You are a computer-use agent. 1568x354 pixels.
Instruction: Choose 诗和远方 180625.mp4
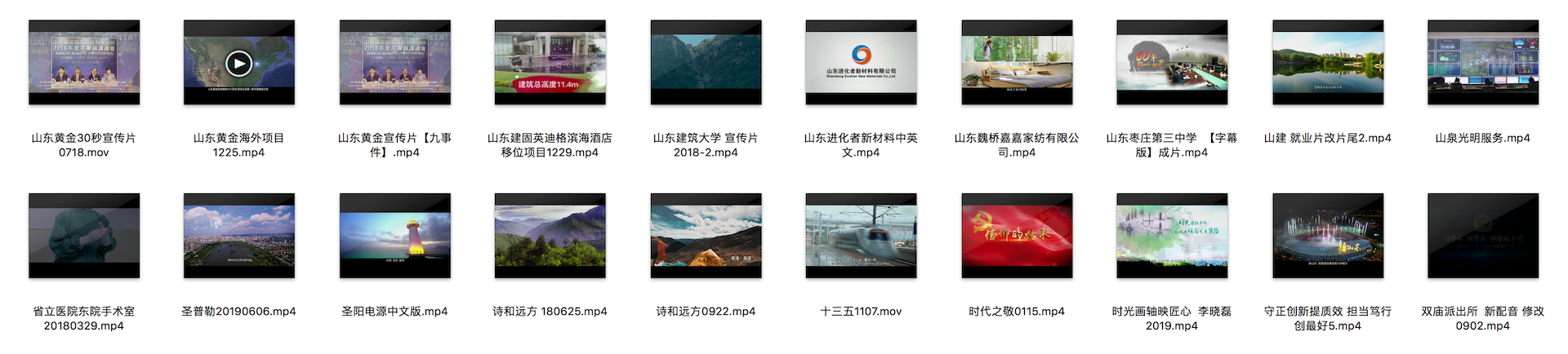point(550,236)
